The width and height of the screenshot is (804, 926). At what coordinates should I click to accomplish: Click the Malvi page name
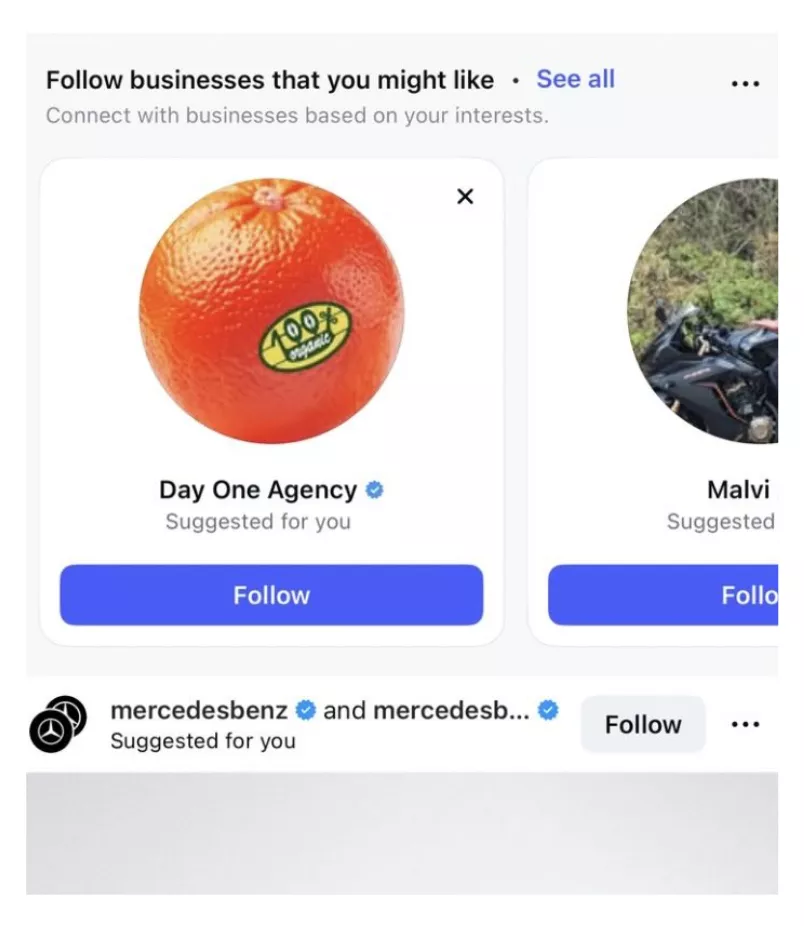tap(739, 489)
